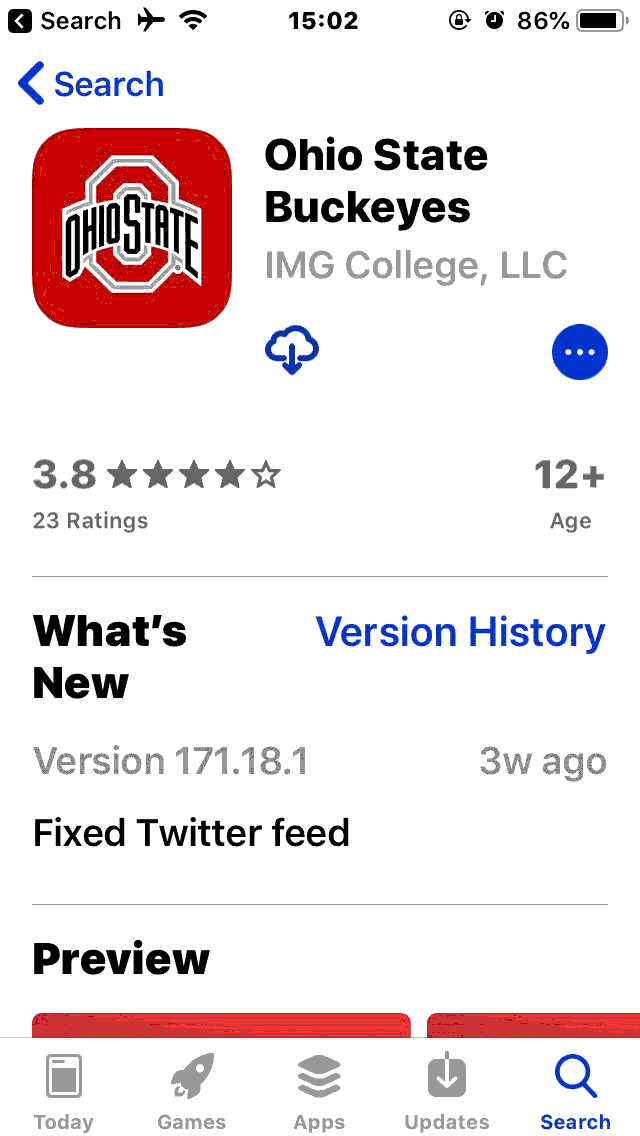Select the Search tab in bottom bar
The width and height of the screenshot is (640, 1136).
(x=575, y=1091)
